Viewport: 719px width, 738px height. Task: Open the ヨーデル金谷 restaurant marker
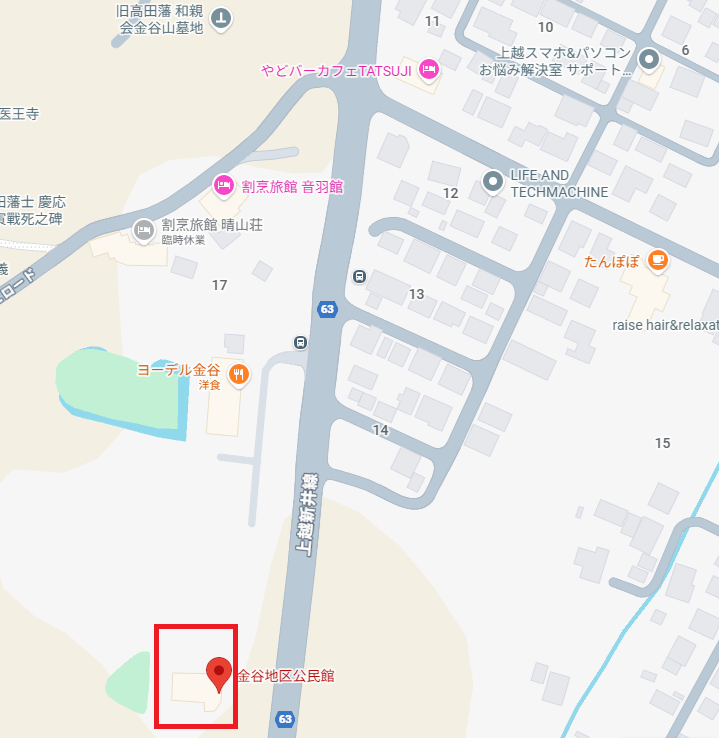click(238, 375)
